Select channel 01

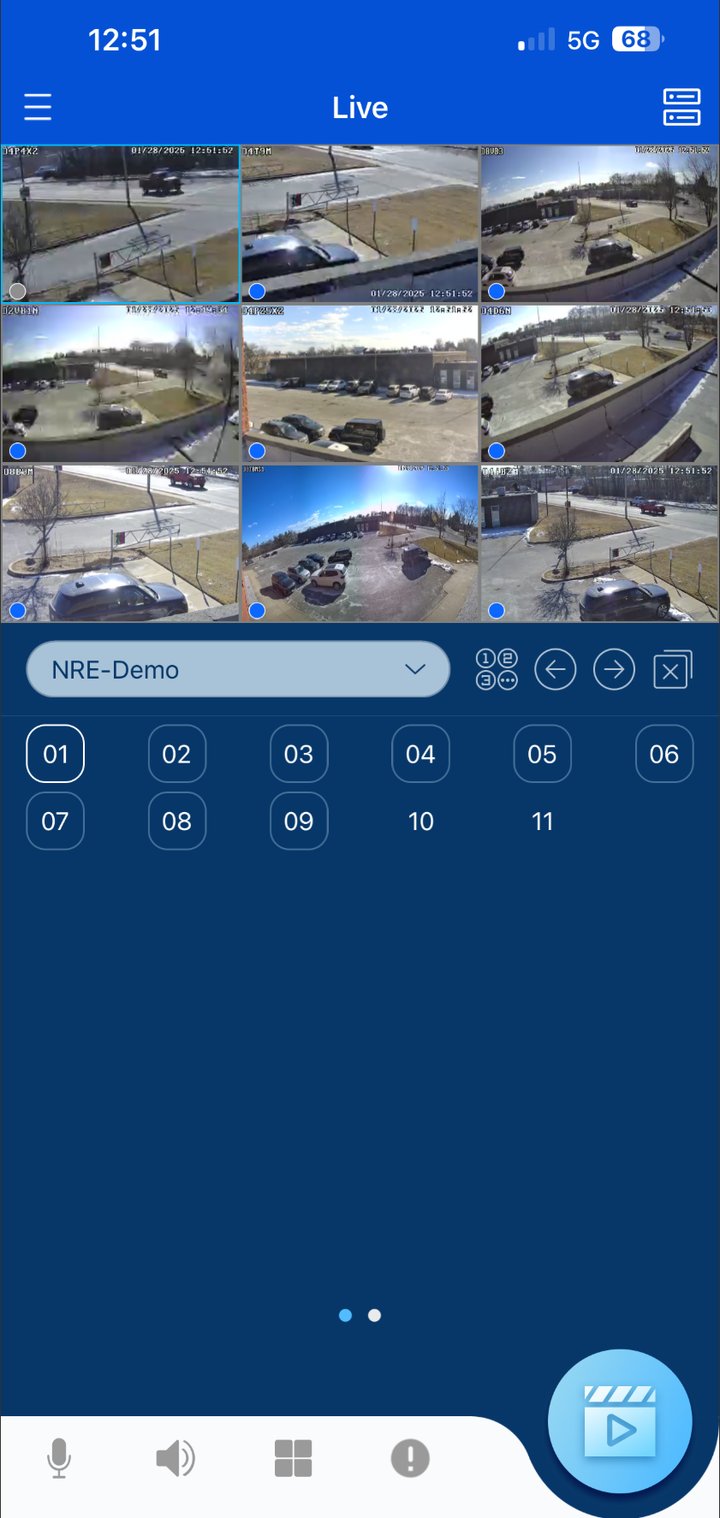pos(55,754)
